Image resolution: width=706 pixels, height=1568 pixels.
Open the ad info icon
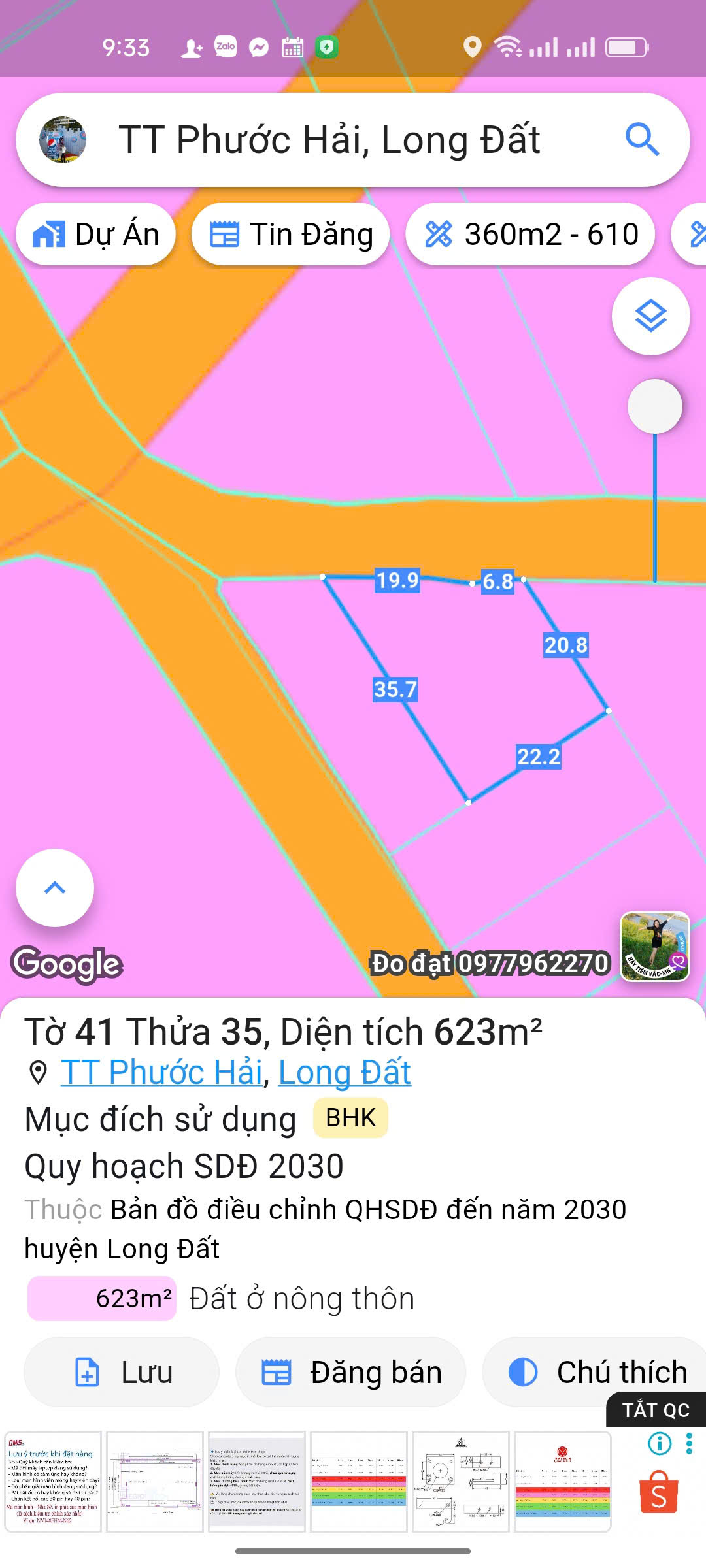point(659,1443)
